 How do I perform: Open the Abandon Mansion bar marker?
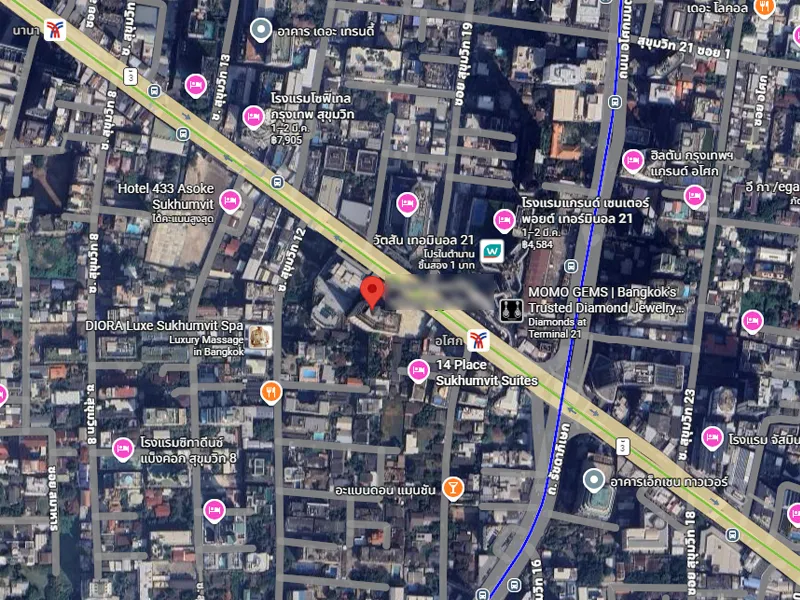(x=452, y=488)
